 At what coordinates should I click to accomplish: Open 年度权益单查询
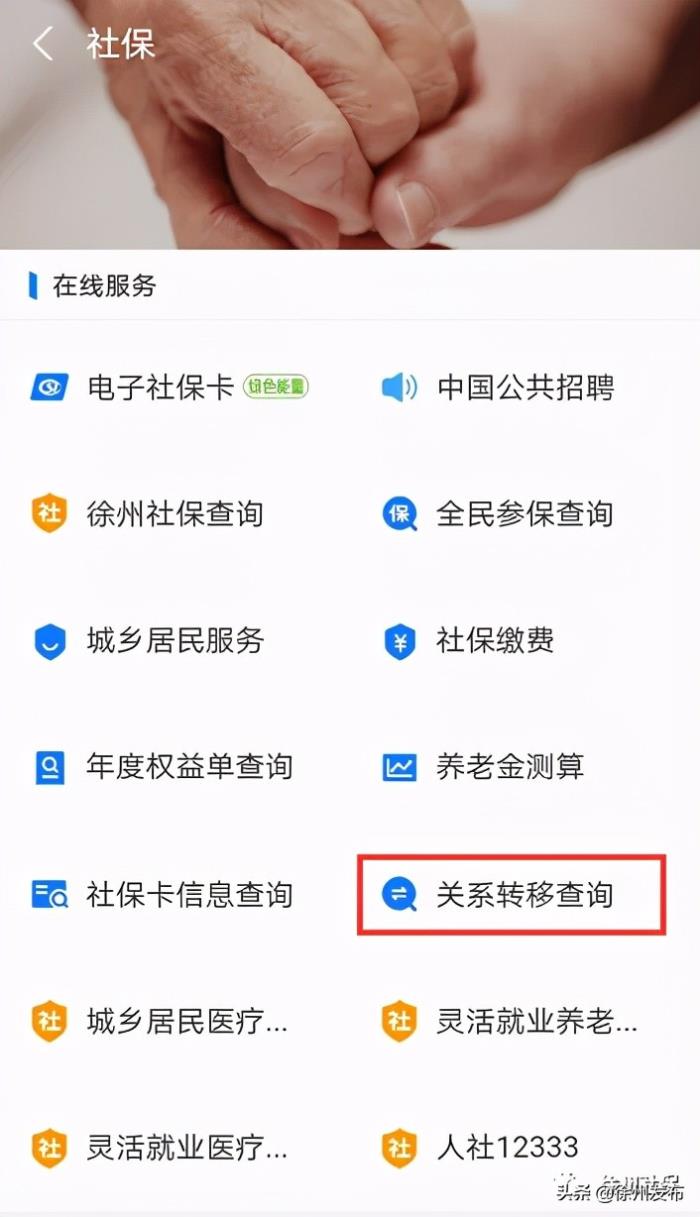(x=189, y=767)
